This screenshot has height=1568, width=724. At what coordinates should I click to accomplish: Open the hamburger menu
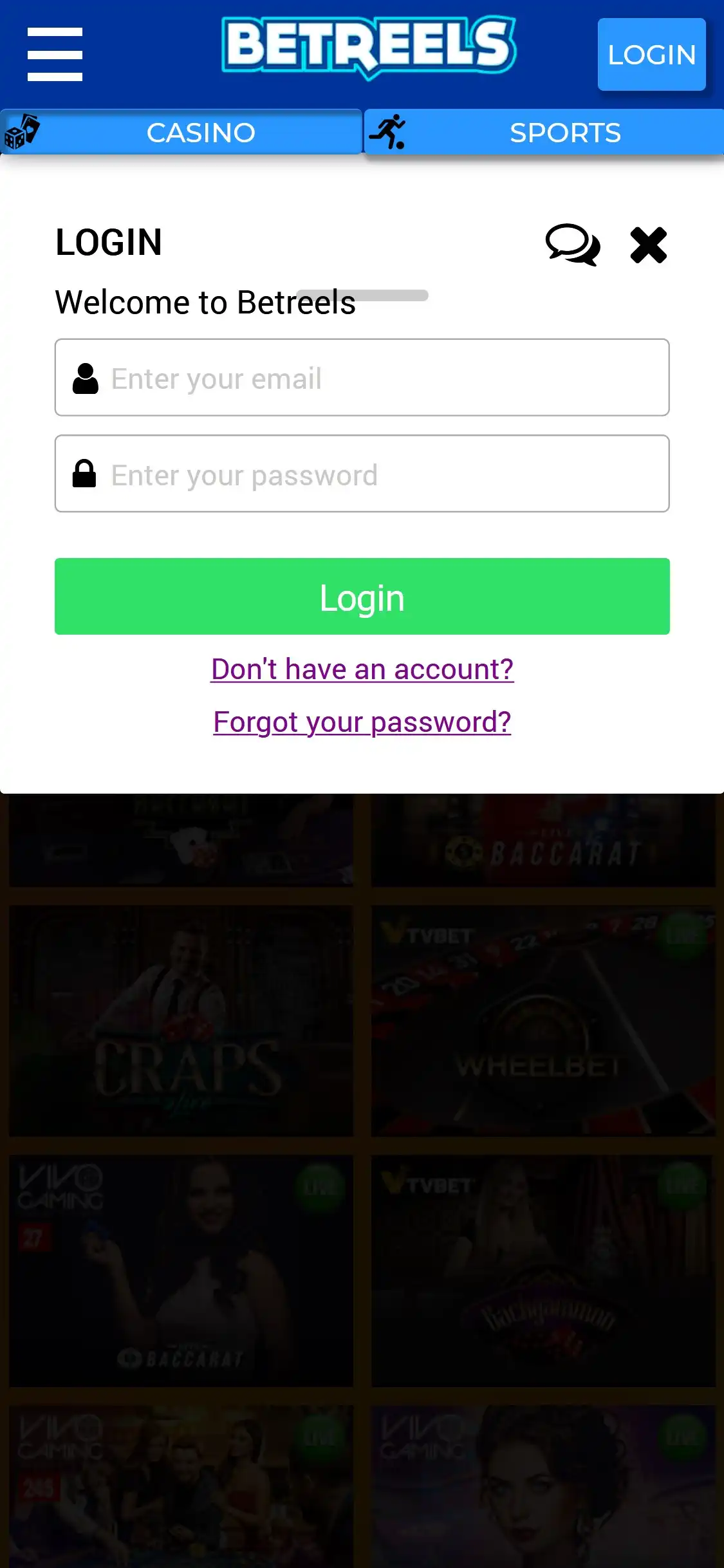pos(55,54)
